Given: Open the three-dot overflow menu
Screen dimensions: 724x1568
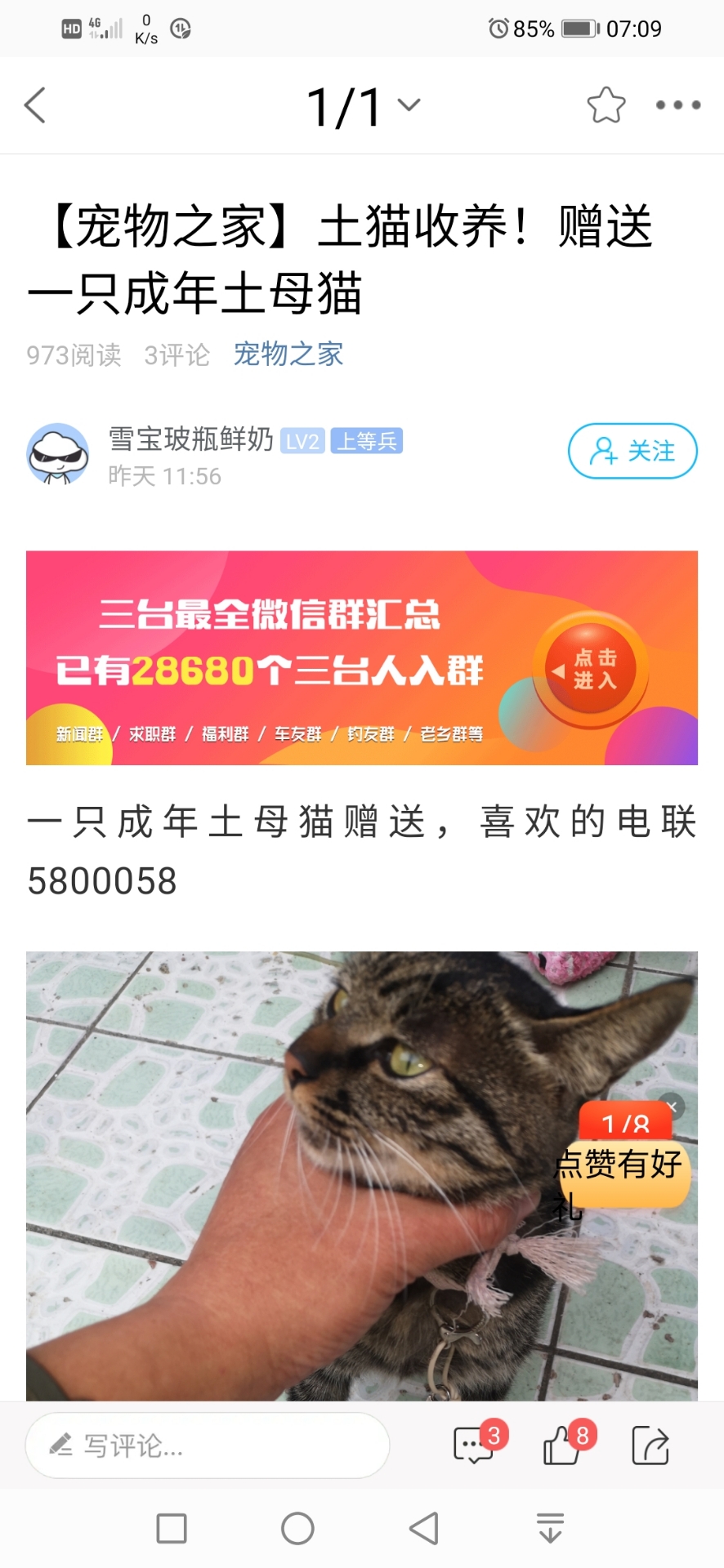Looking at the screenshot, I should tap(677, 105).
